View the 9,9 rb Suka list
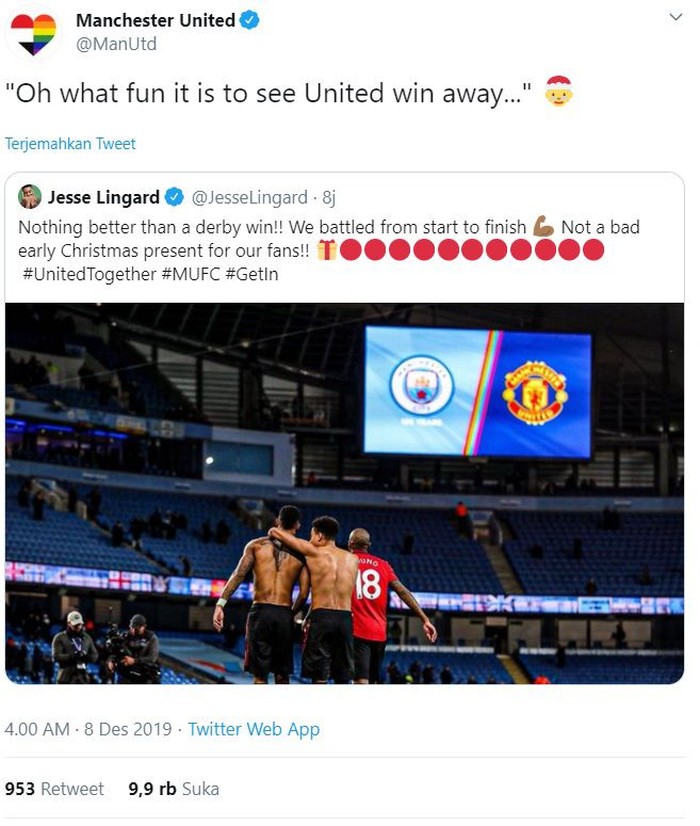This screenshot has height=826, width=700. [173, 789]
